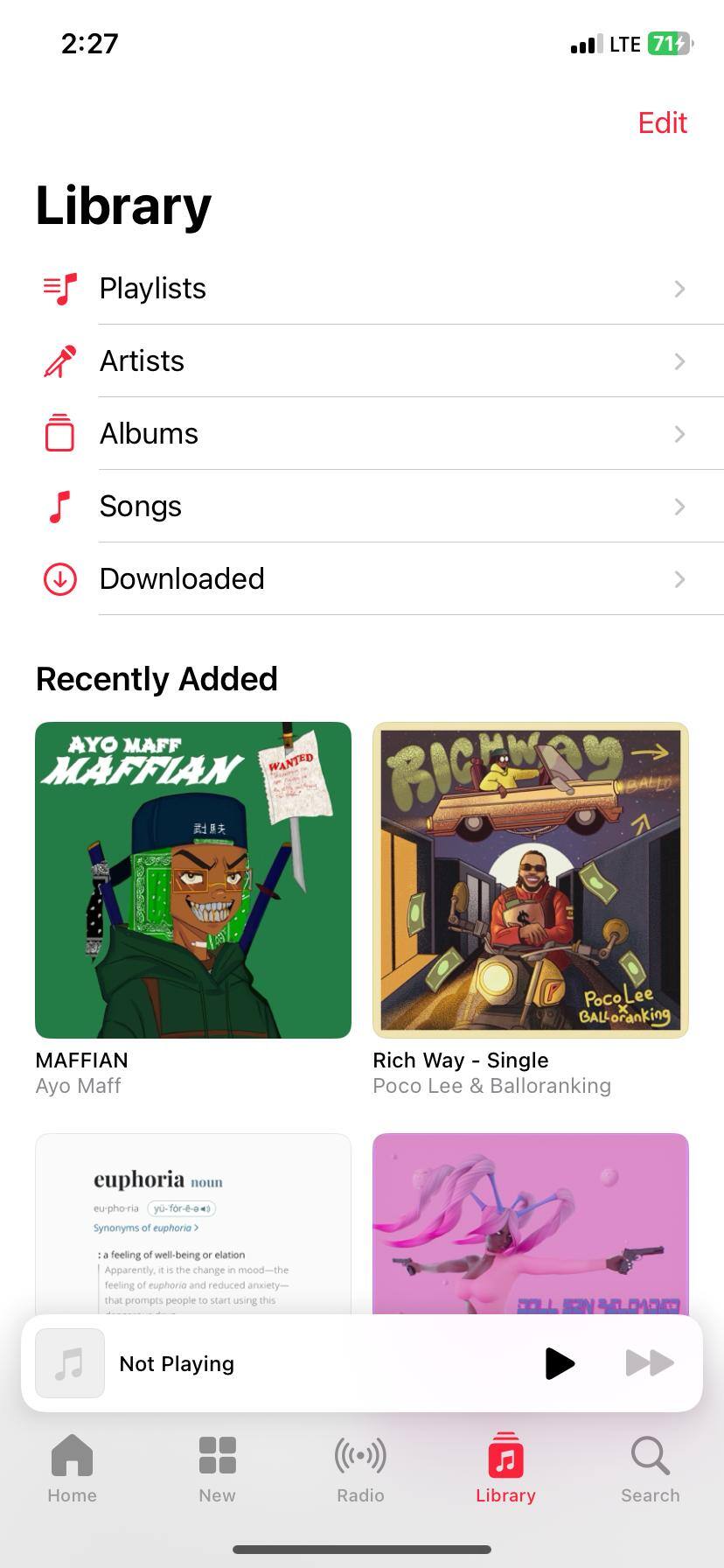This screenshot has height=1568, width=724.
Task: Open the MAFFIAN album by Ayo Maff
Action: point(193,879)
